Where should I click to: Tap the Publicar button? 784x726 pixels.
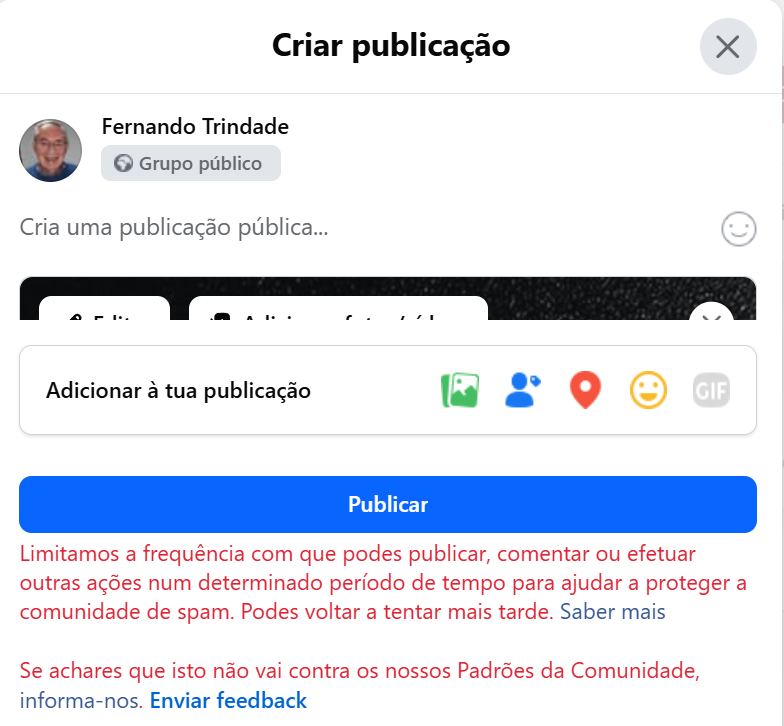388,505
